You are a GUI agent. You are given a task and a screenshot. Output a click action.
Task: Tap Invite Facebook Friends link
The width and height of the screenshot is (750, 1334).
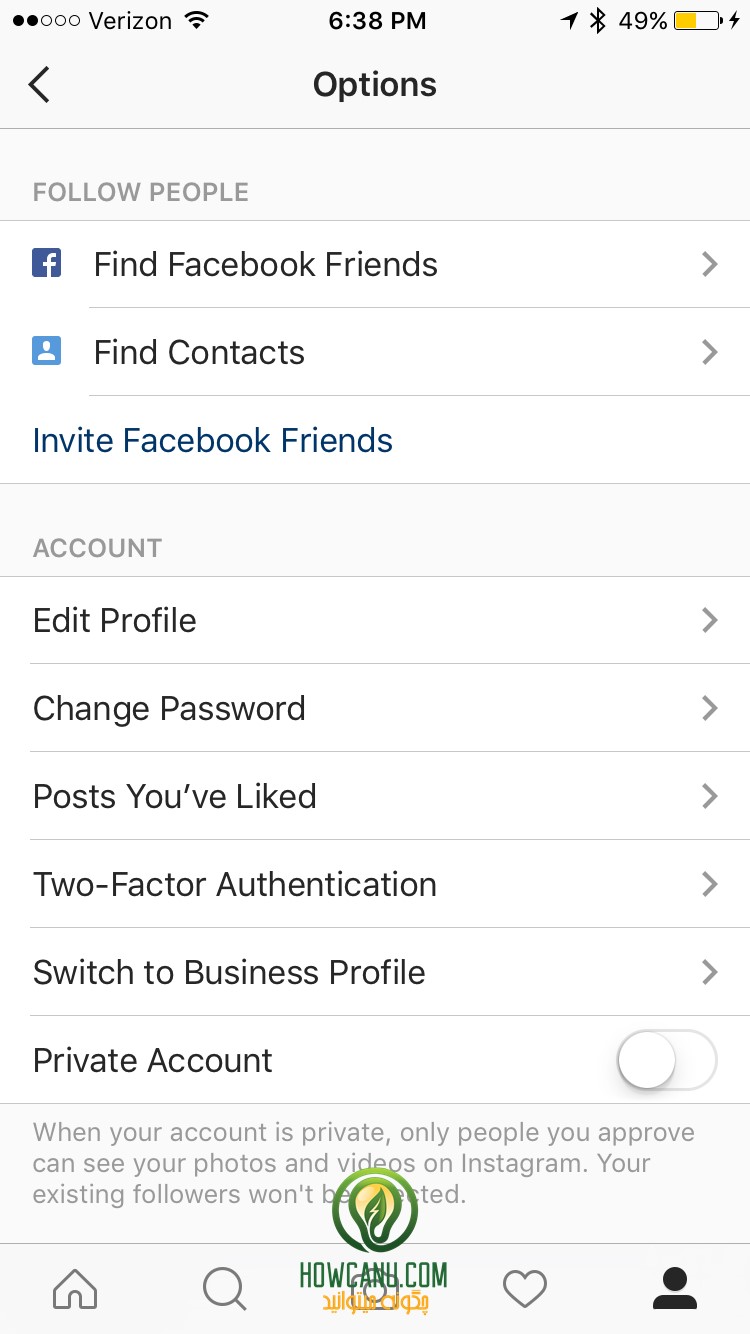[x=213, y=440]
